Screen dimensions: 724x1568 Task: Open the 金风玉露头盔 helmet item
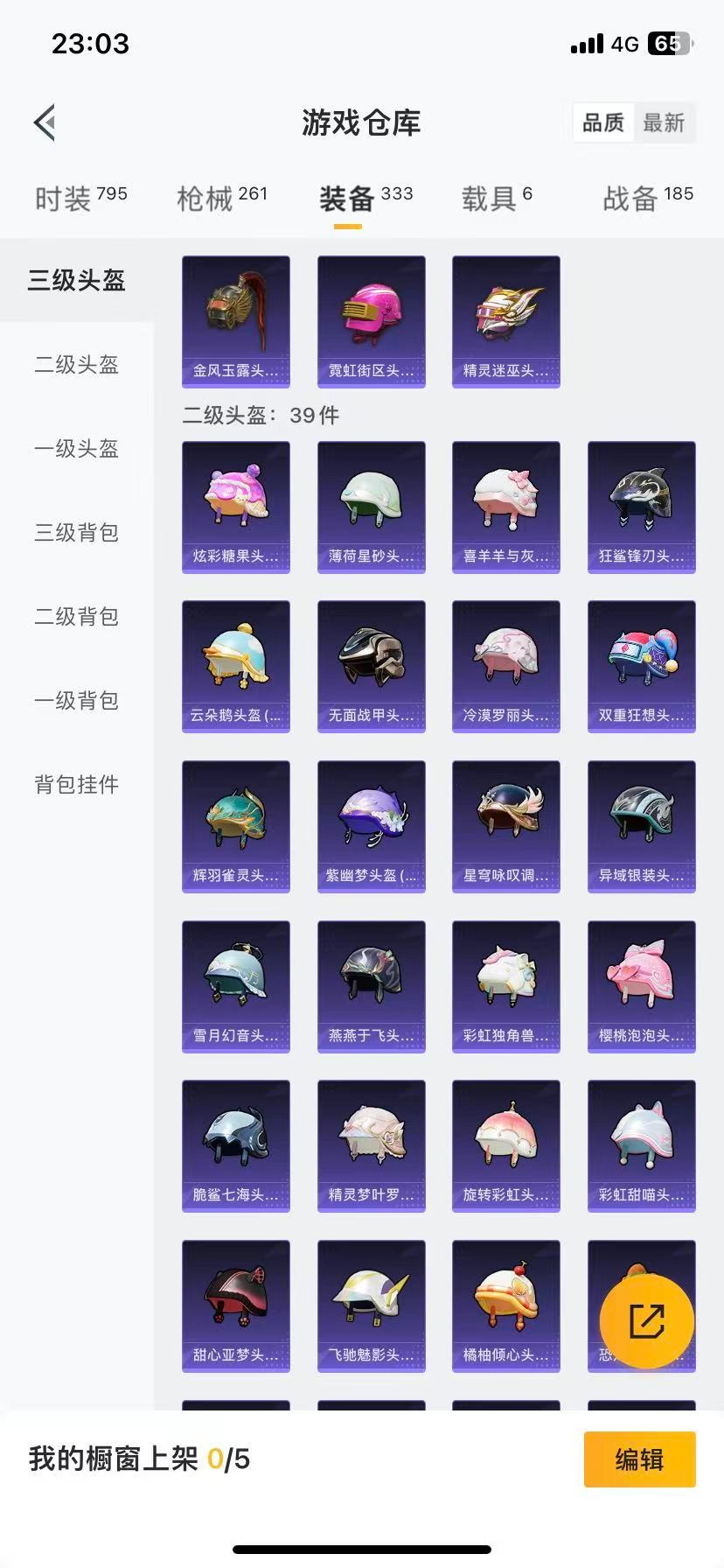pos(235,319)
